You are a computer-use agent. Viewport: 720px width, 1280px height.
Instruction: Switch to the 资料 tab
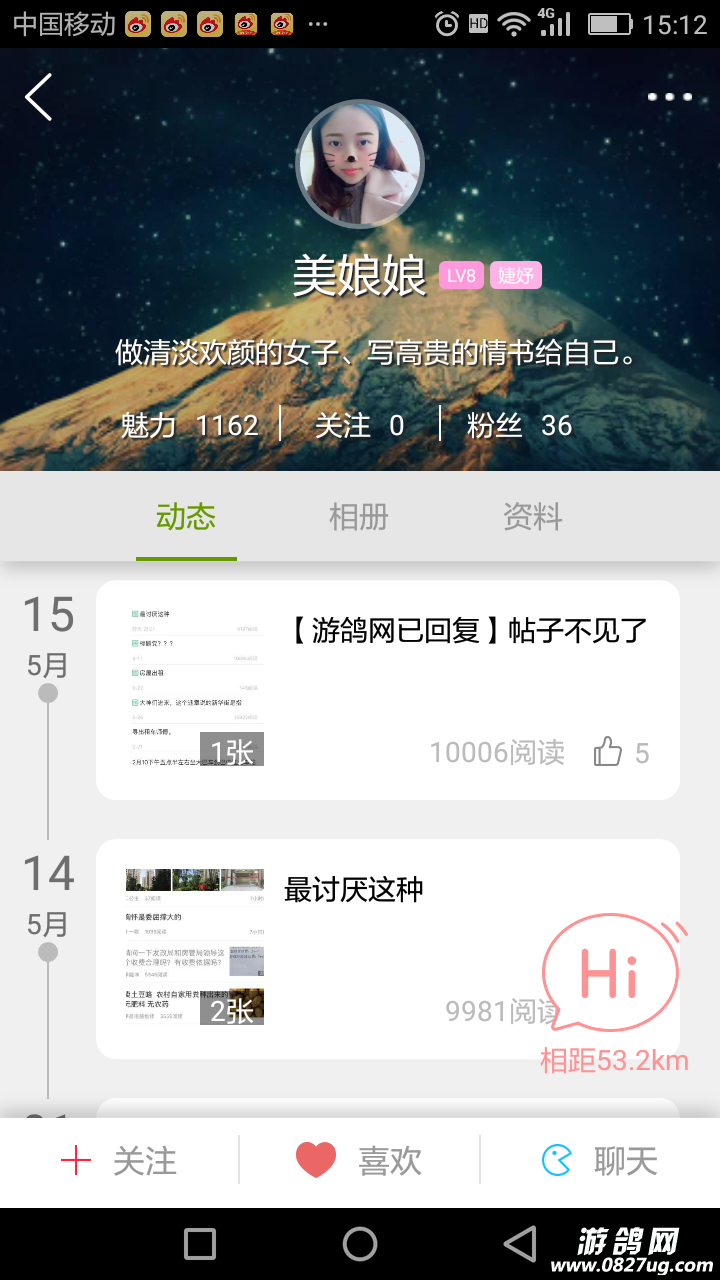point(532,517)
